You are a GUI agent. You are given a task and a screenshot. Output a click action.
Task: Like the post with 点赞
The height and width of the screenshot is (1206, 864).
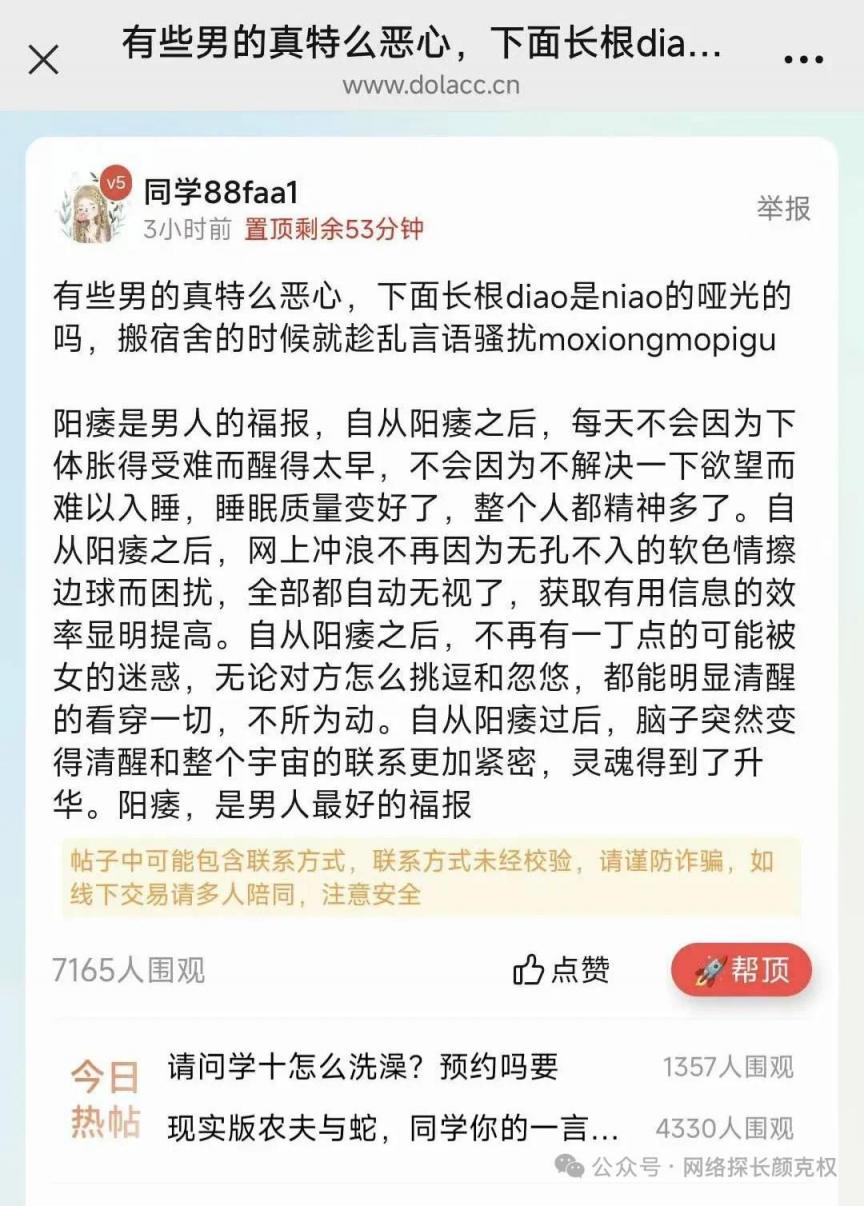[561, 969]
